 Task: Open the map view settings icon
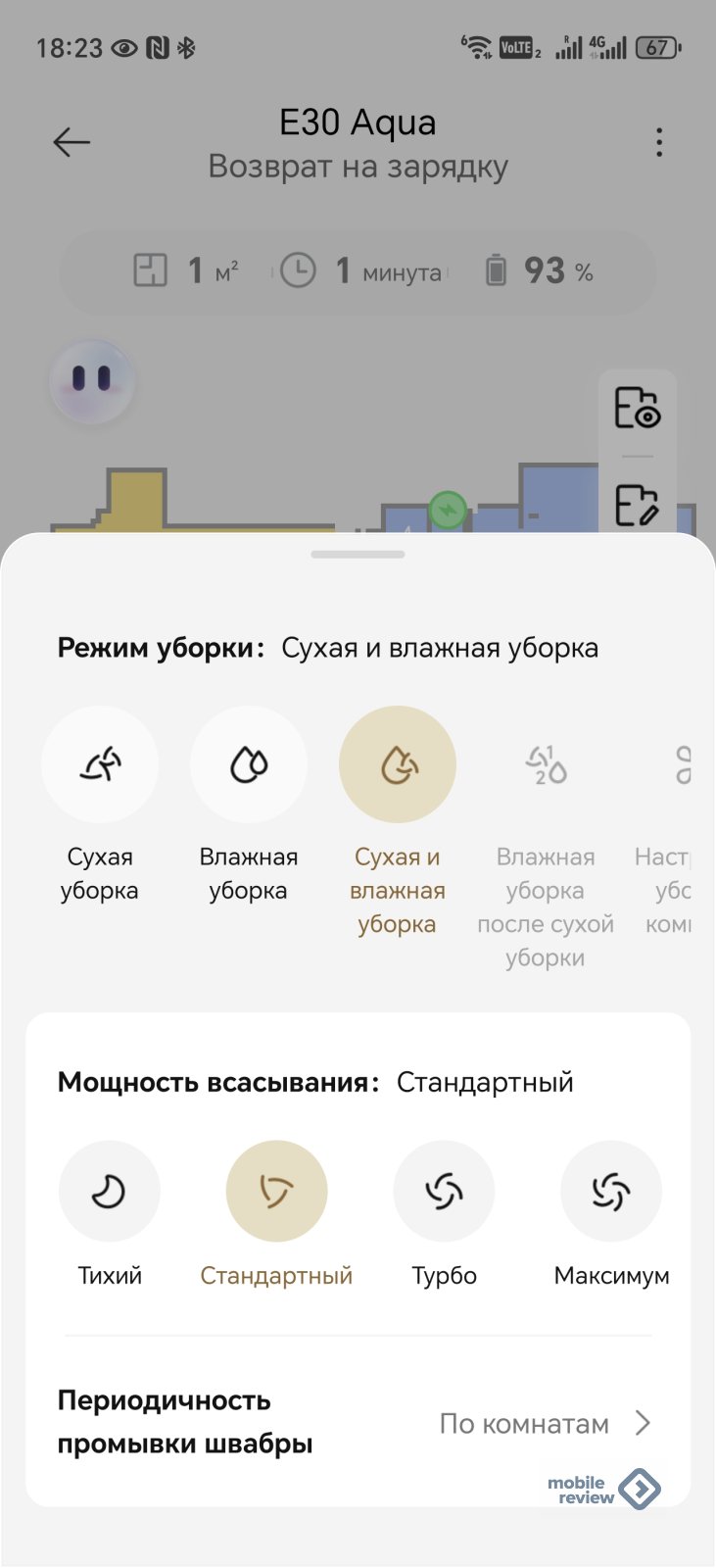click(637, 408)
